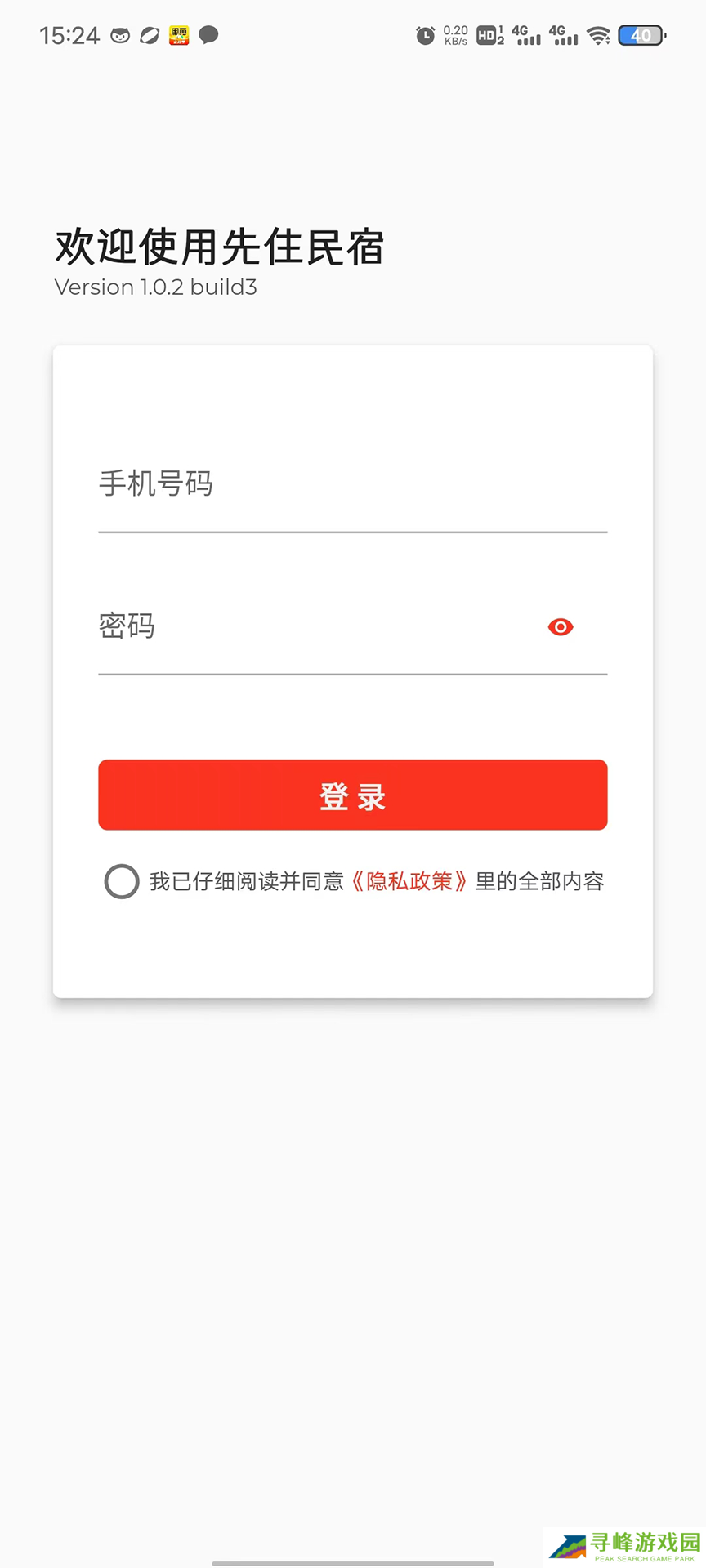The image size is (706, 1568).
Task: Tap the red 登录 login button
Action: 352,795
